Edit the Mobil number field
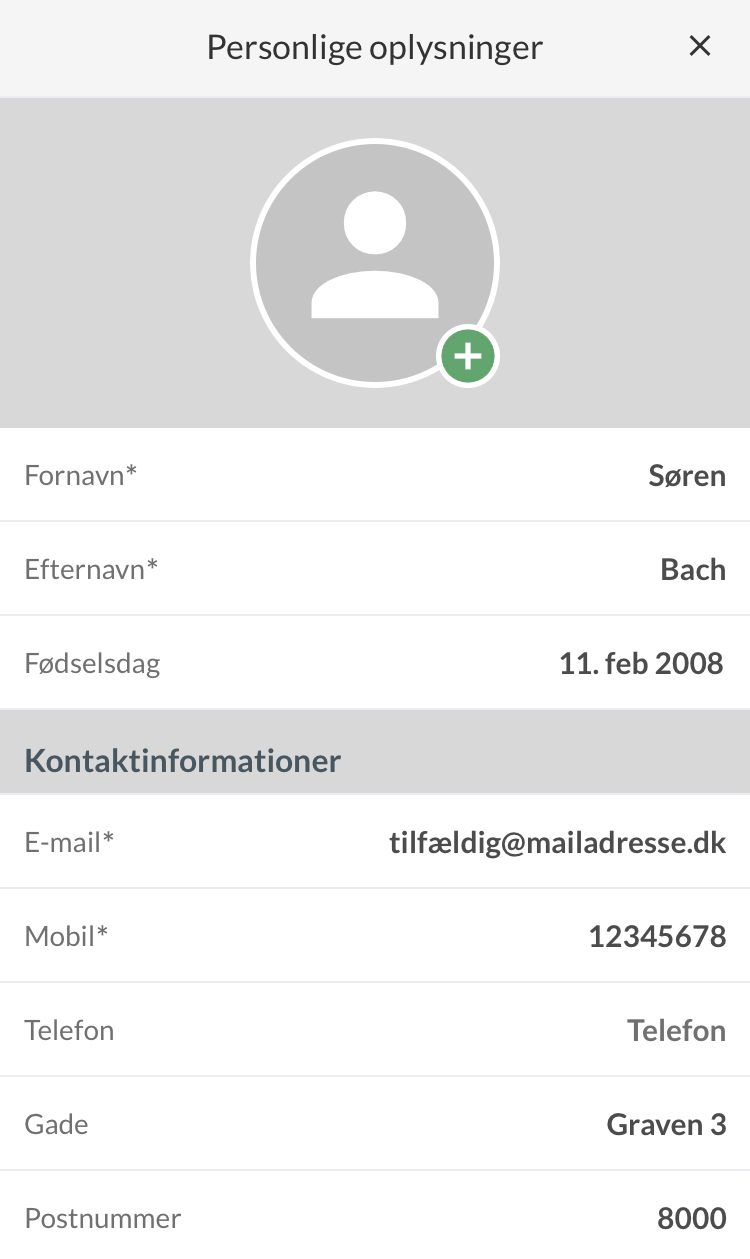 click(375, 936)
